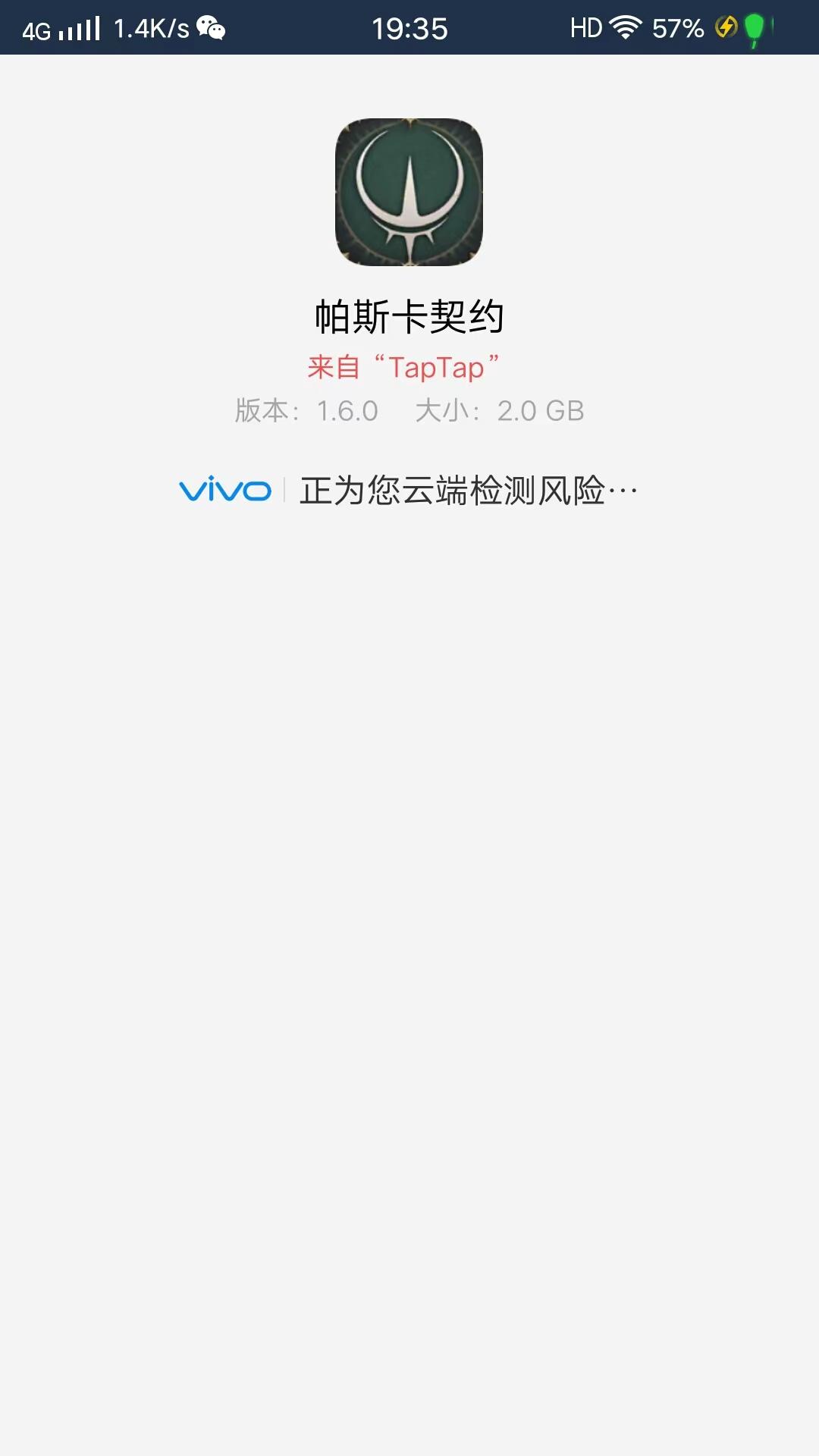Click the 大小 size label
Image resolution: width=819 pixels, height=1456 pixels.
click(444, 412)
